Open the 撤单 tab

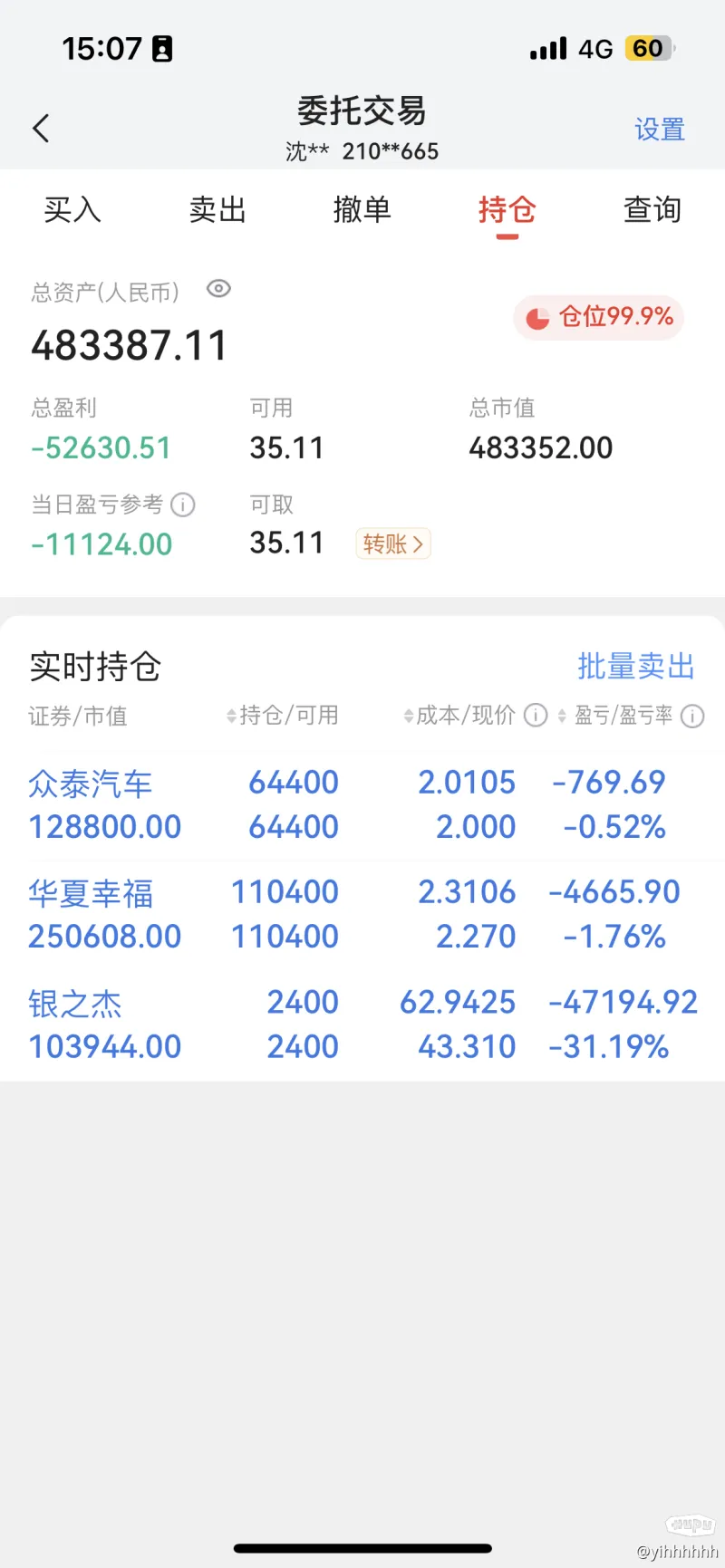(x=362, y=210)
